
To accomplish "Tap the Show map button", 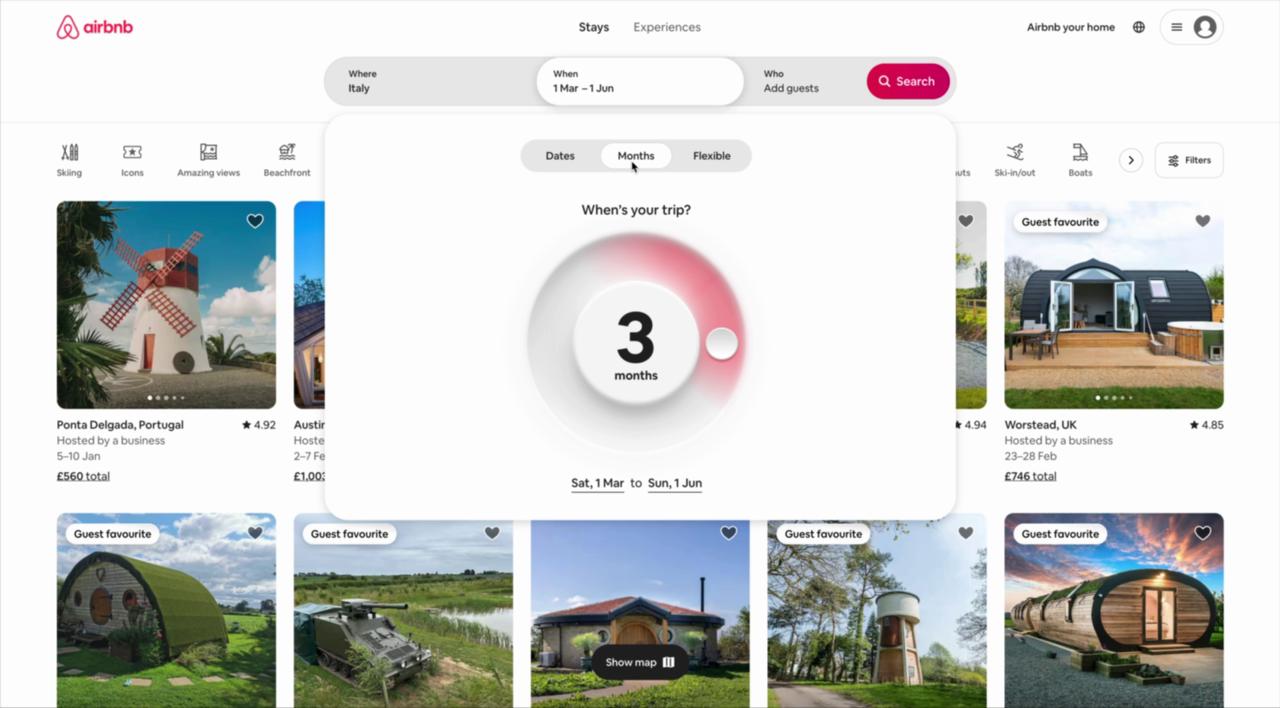I will tap(640, 662).
